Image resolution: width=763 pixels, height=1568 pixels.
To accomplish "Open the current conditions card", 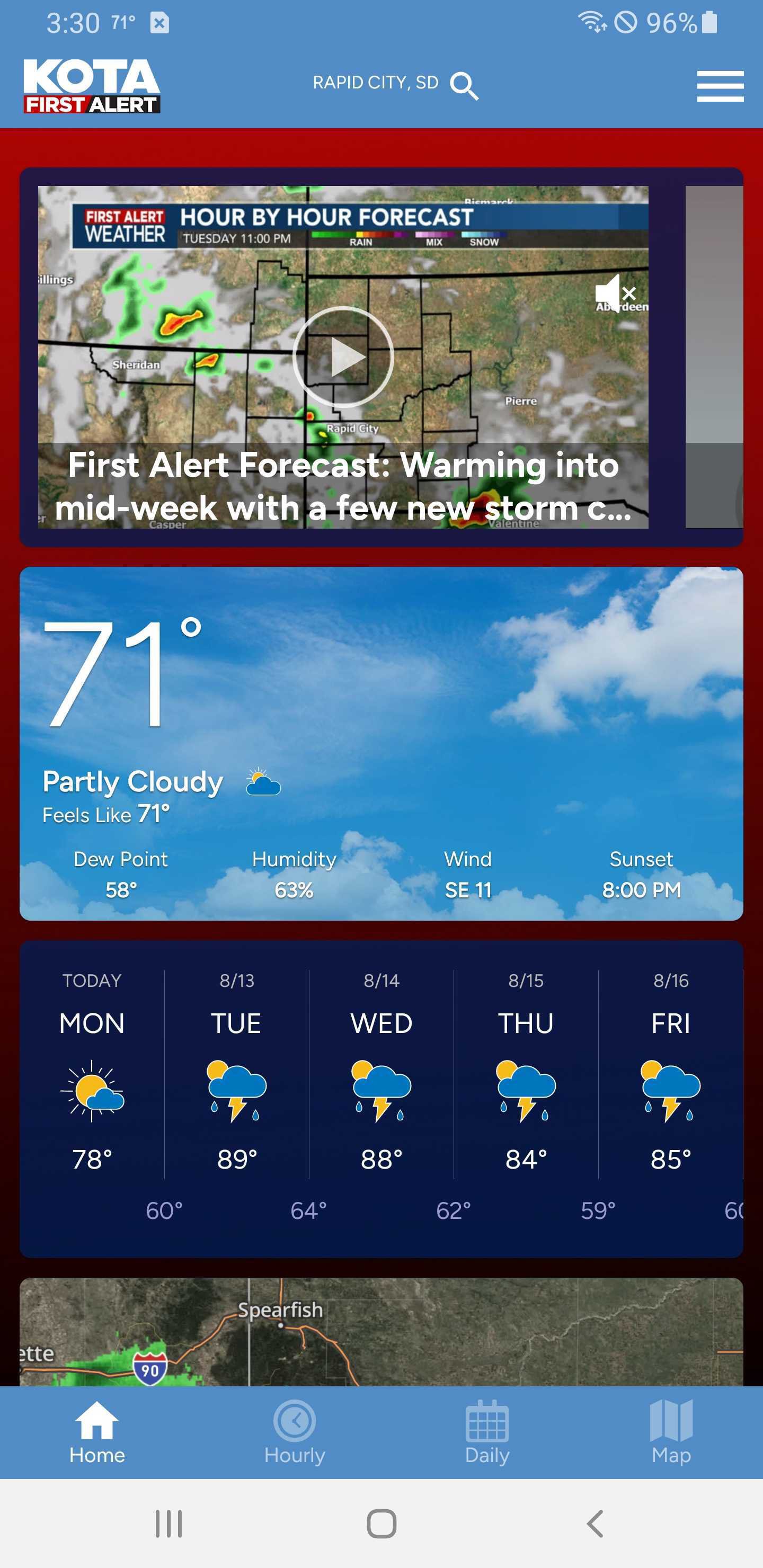I will (x=381, y=743).
